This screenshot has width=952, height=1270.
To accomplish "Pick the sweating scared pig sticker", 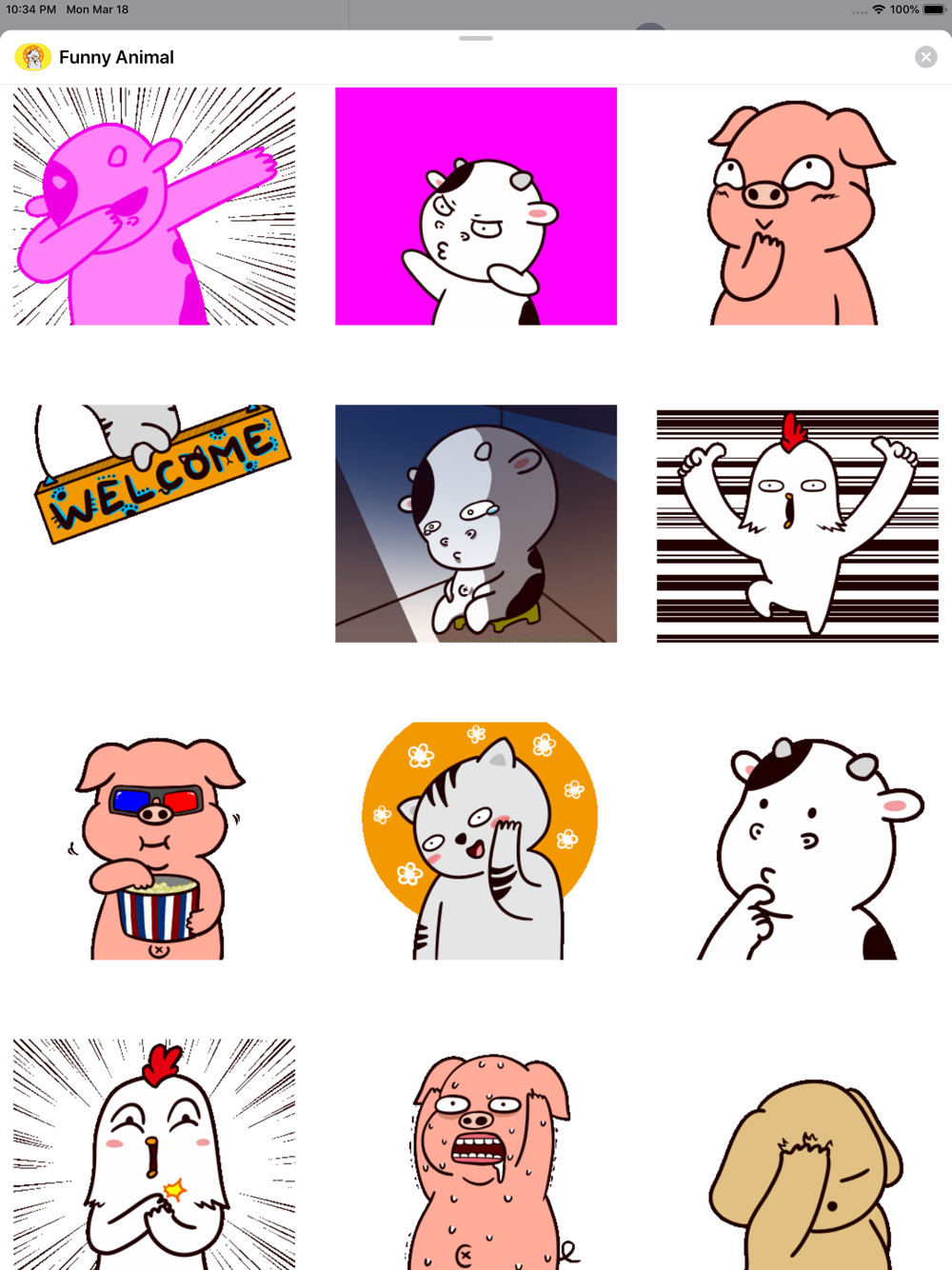I will click(476, 1154).
